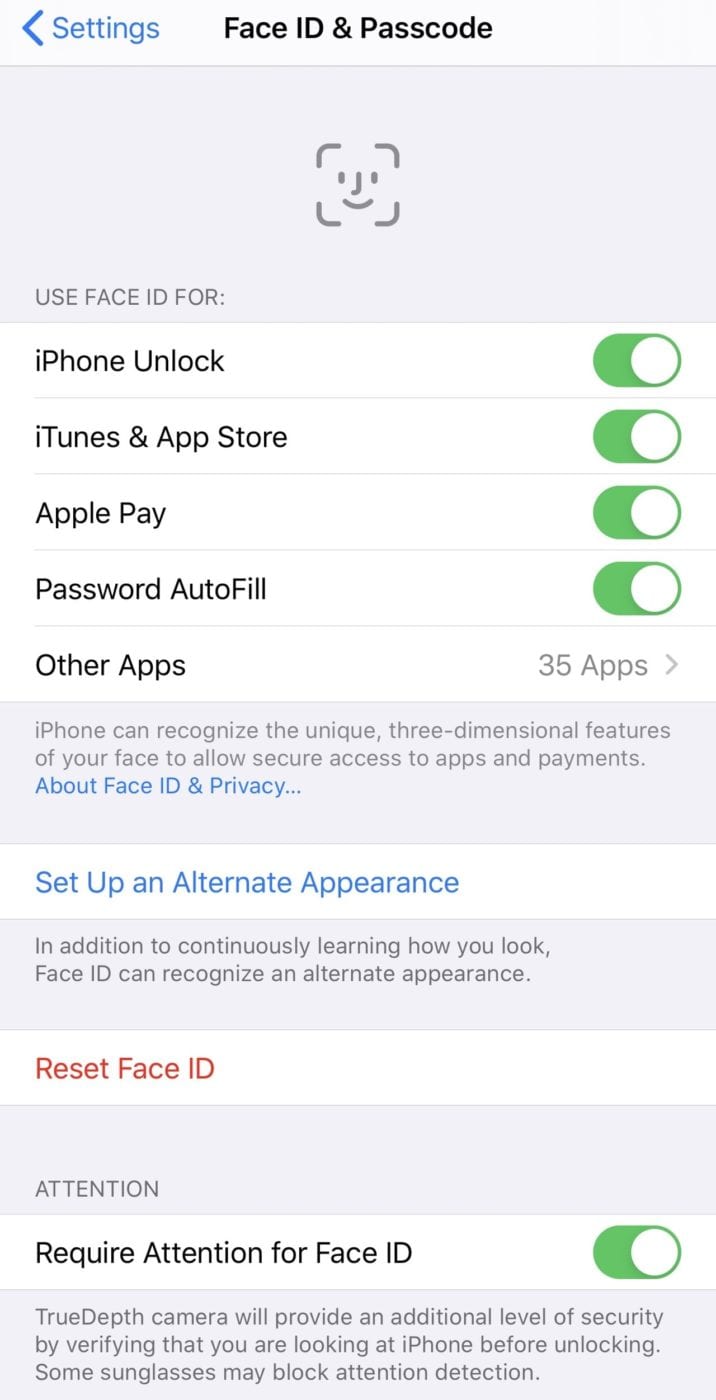Switch off Password AutoFill toggle
This screenshot has height=1400, width=716.
click(636, 589)
